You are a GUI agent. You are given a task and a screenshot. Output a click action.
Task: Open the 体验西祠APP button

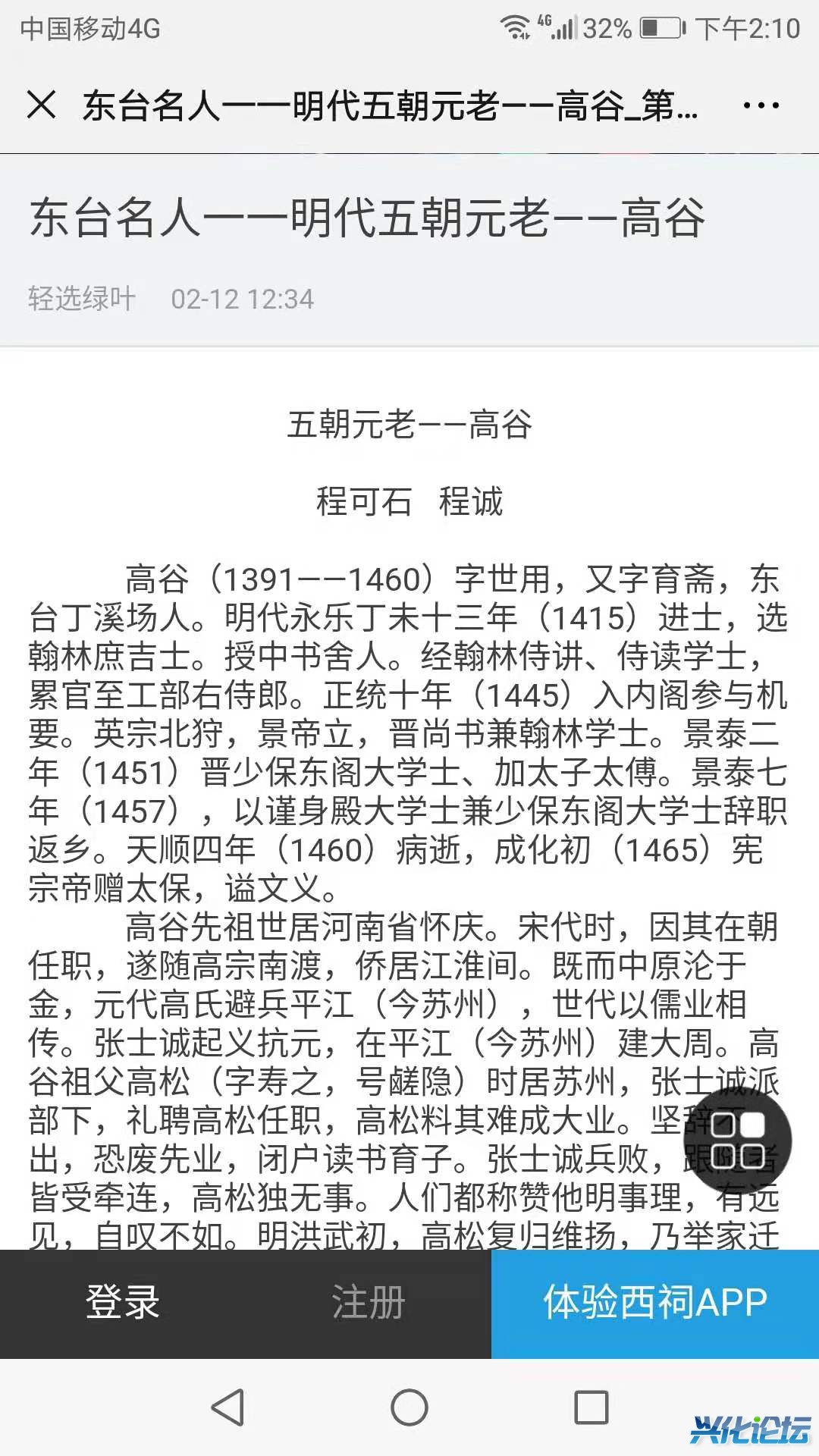click(x=655, y=1303)
